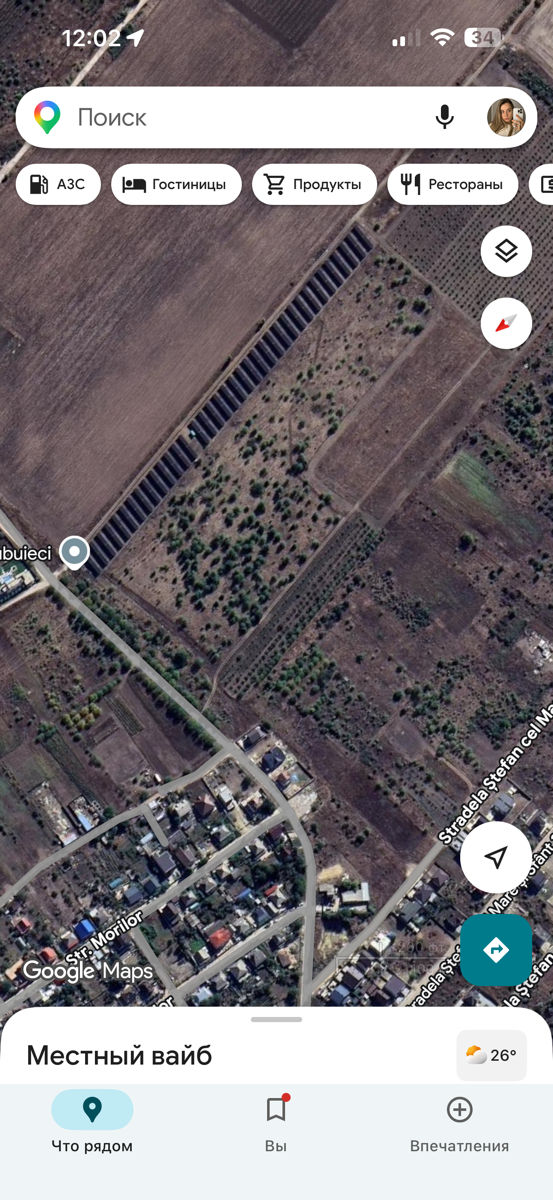Select the АЗС chip

(x=58, y=184)
